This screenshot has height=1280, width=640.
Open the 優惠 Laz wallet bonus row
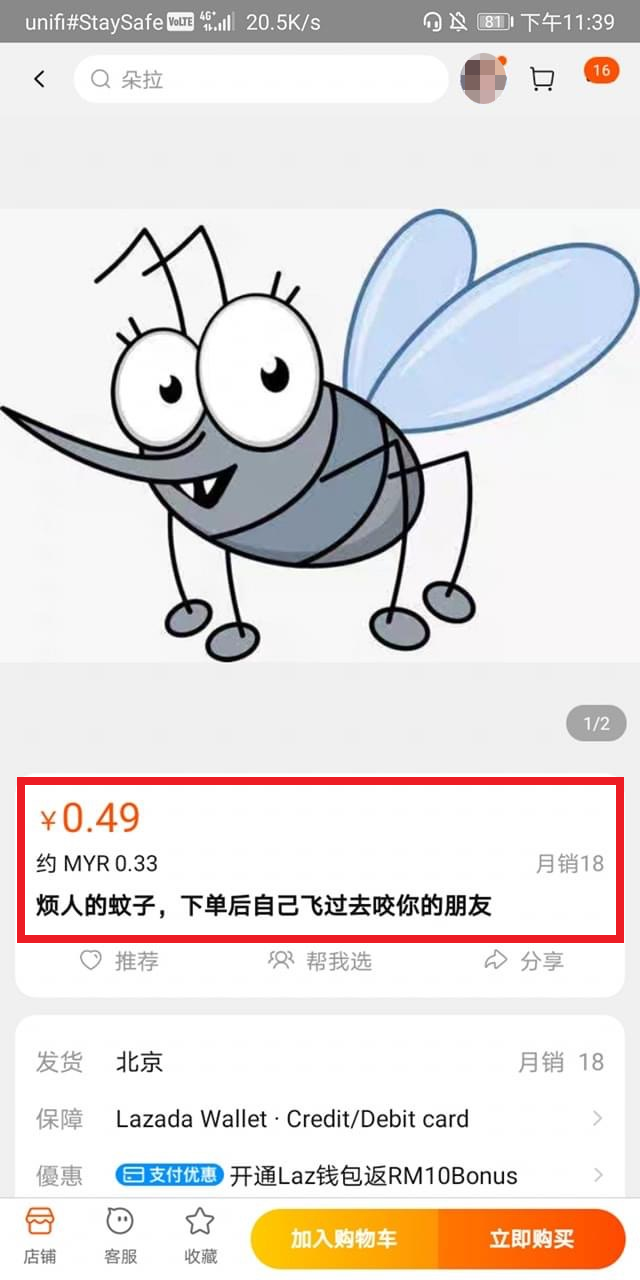point(320,1175)
